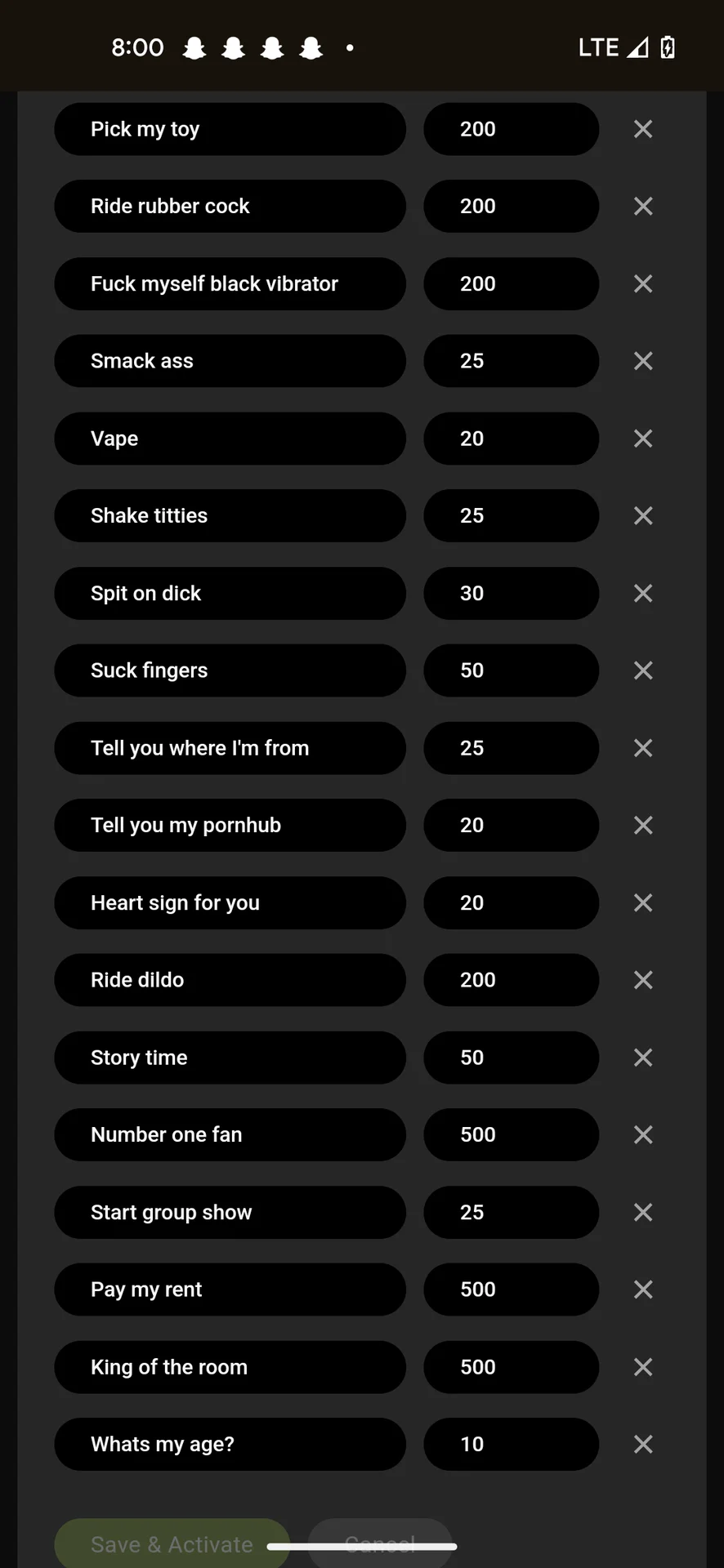Cancel editing the tip menu

380,1537
